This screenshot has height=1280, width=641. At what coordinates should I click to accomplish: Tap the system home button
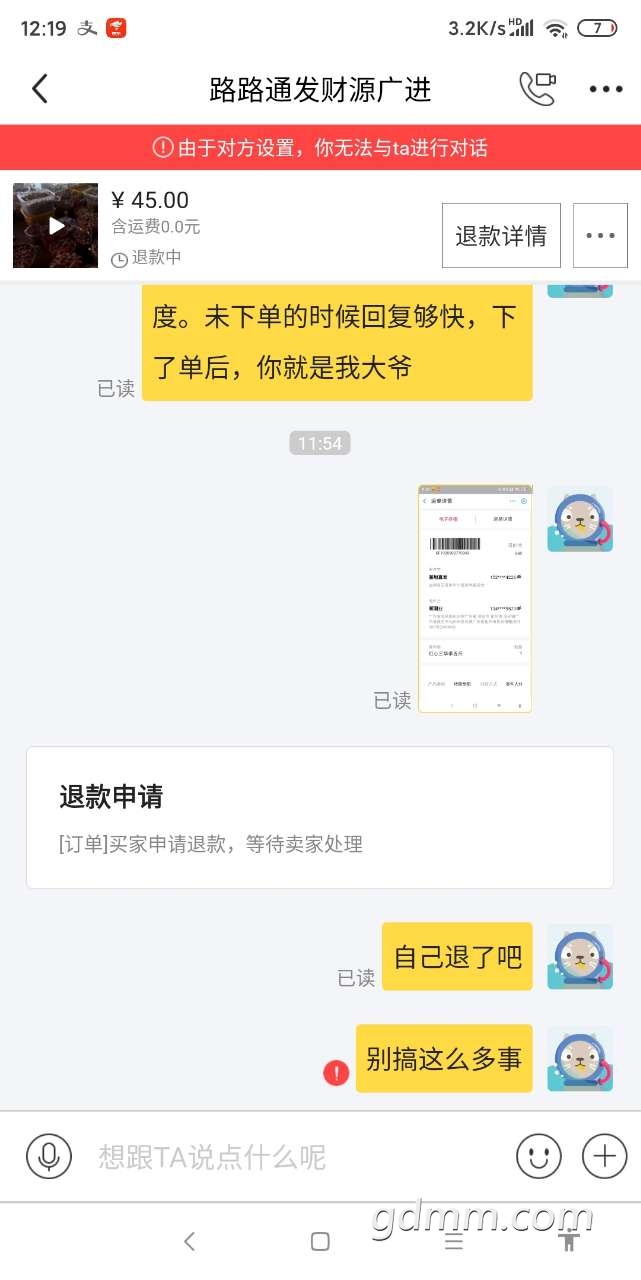(x=320, y=1241)
